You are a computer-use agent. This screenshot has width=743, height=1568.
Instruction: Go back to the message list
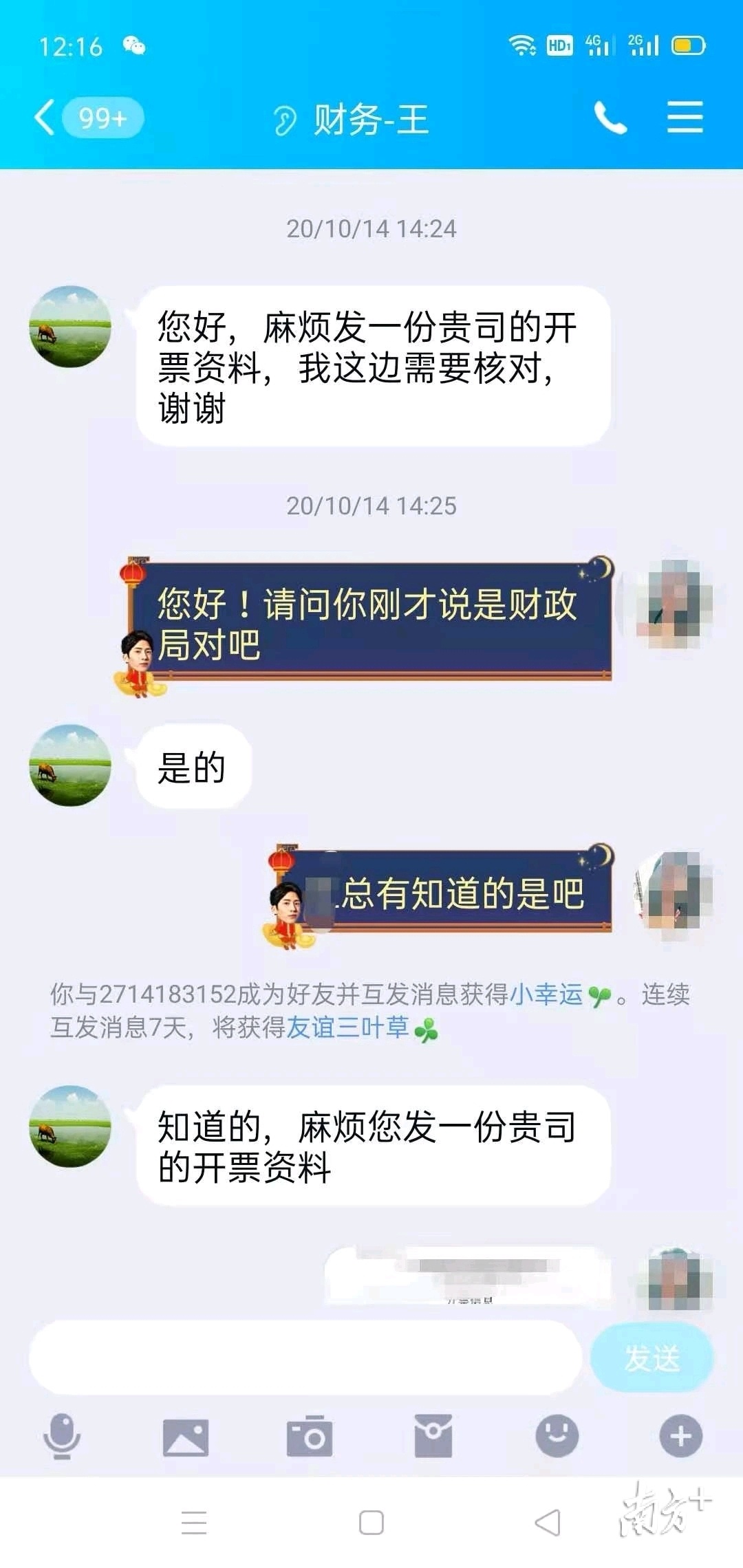coord(45,118)
